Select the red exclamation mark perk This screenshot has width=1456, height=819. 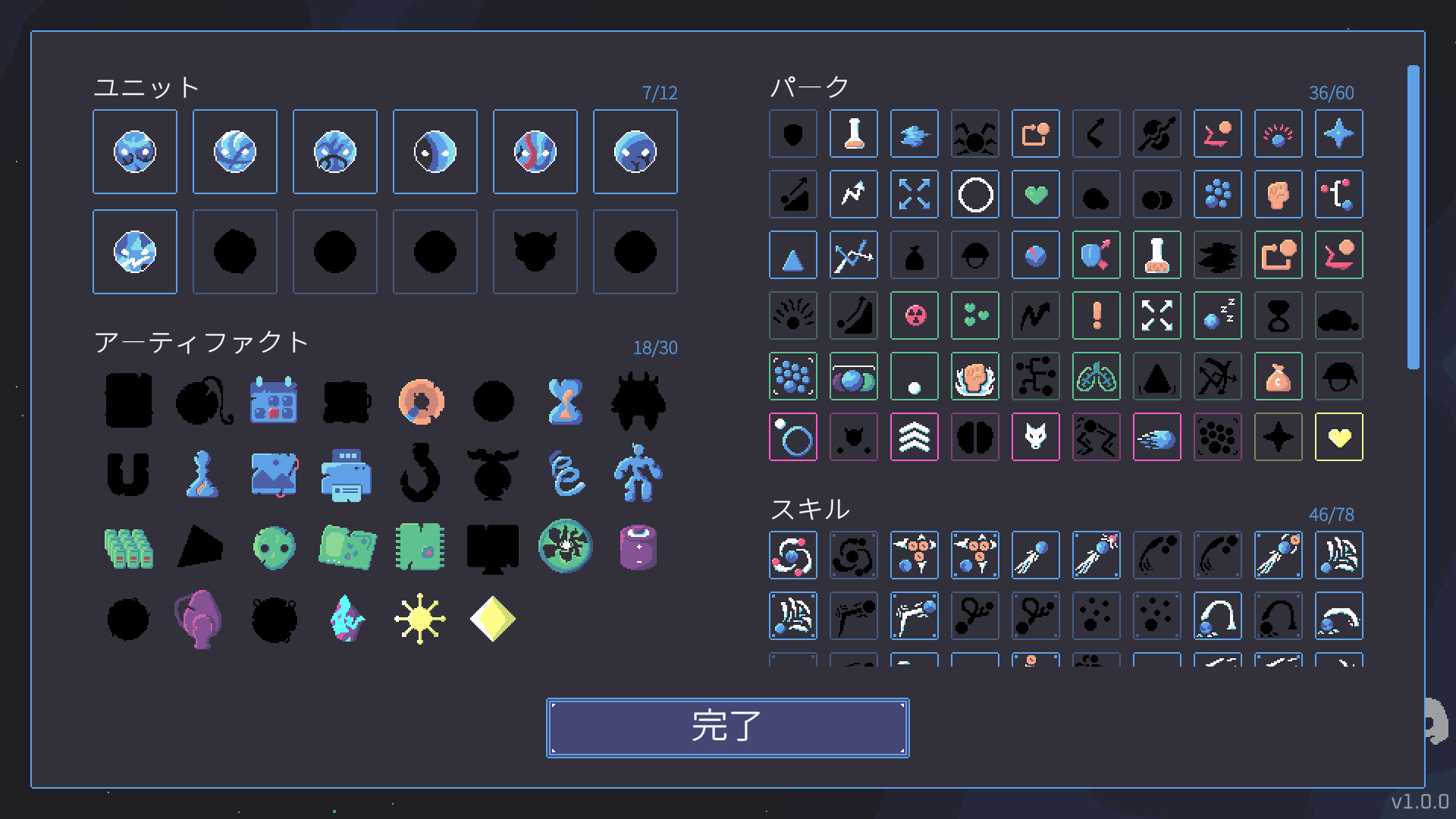pyautogui.click(x=1096, y=315)
